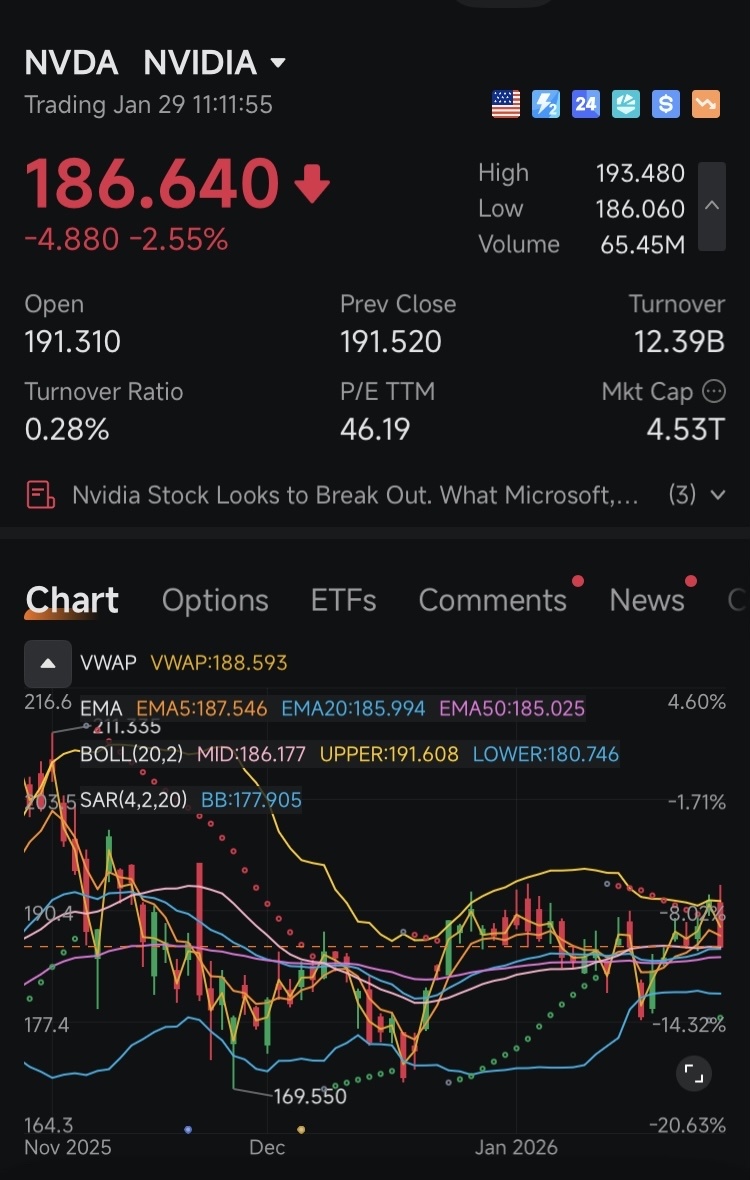Expand the news headlines list chevron
This screenshot has width=750, height=1180.
tap(718, 494)
